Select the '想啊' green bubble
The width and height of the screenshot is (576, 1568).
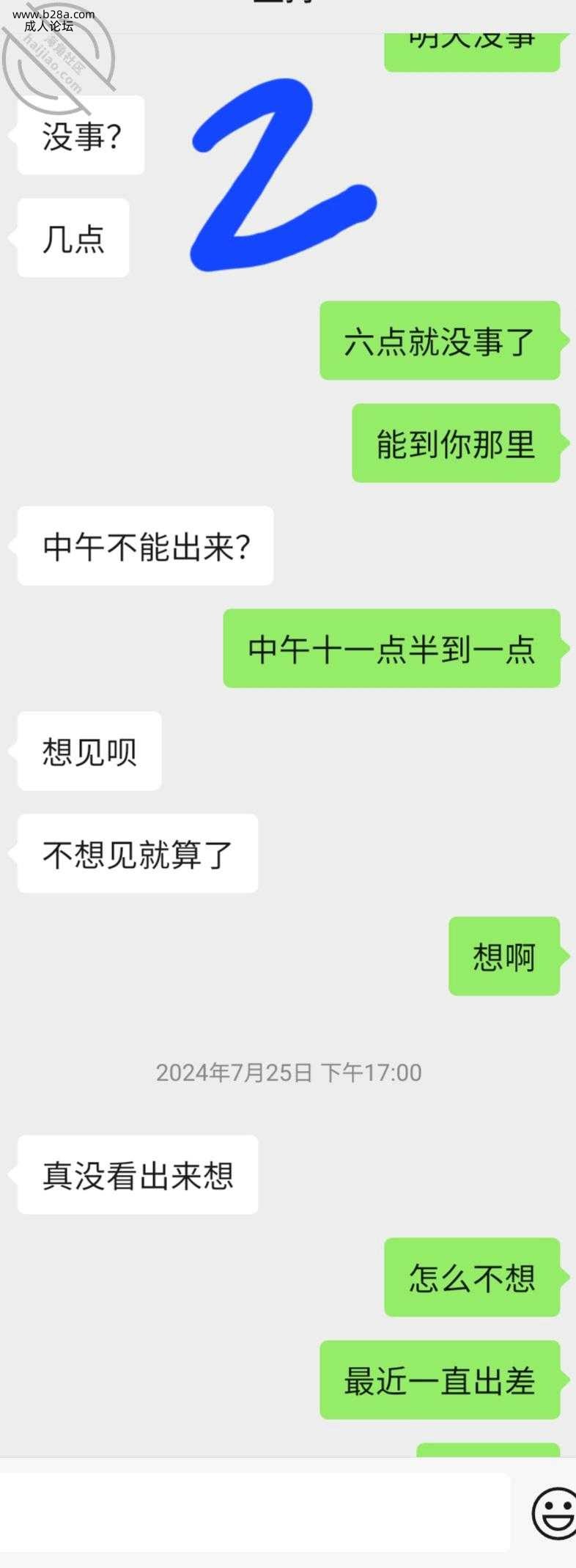503,955
